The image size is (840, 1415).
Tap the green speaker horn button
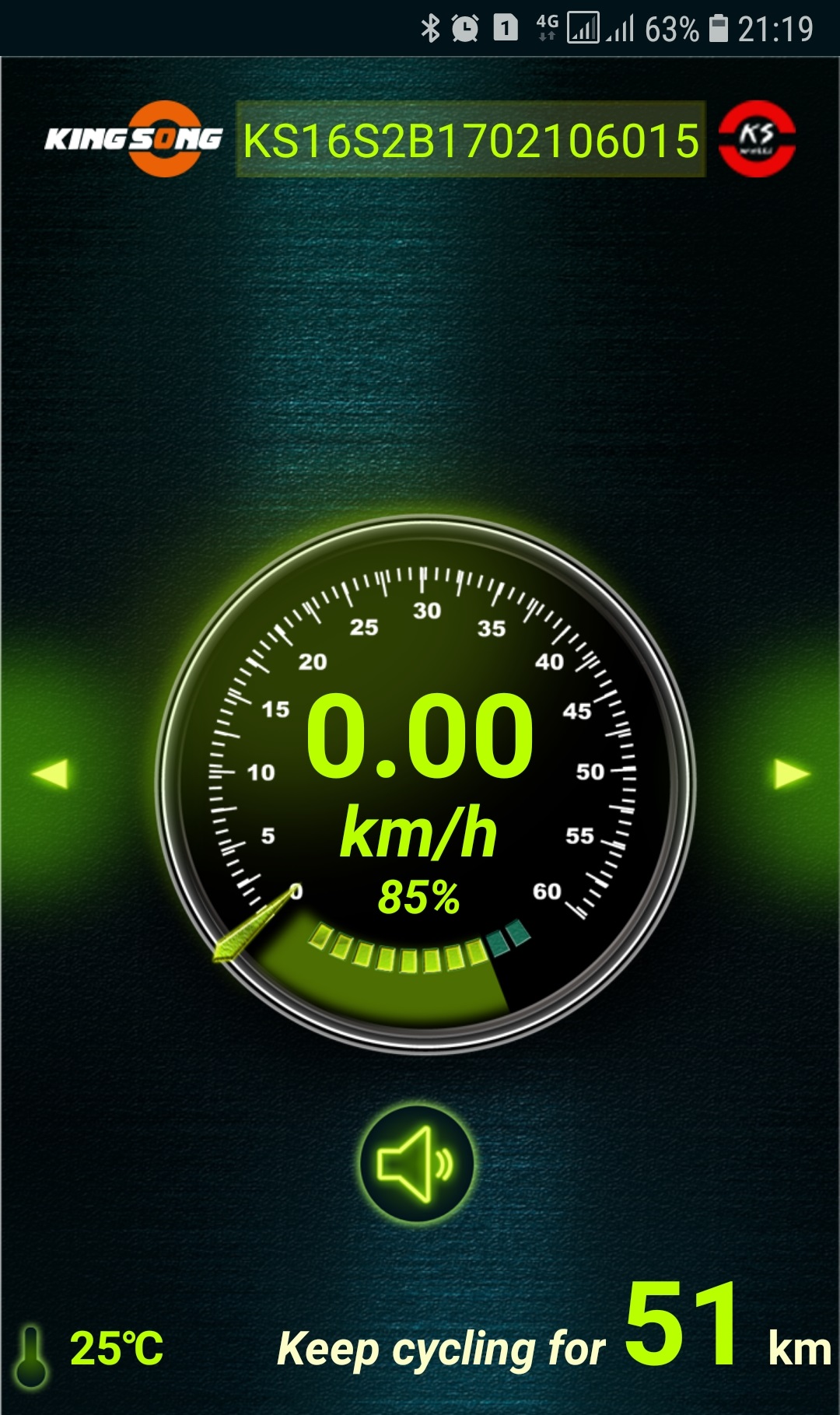417,1164
